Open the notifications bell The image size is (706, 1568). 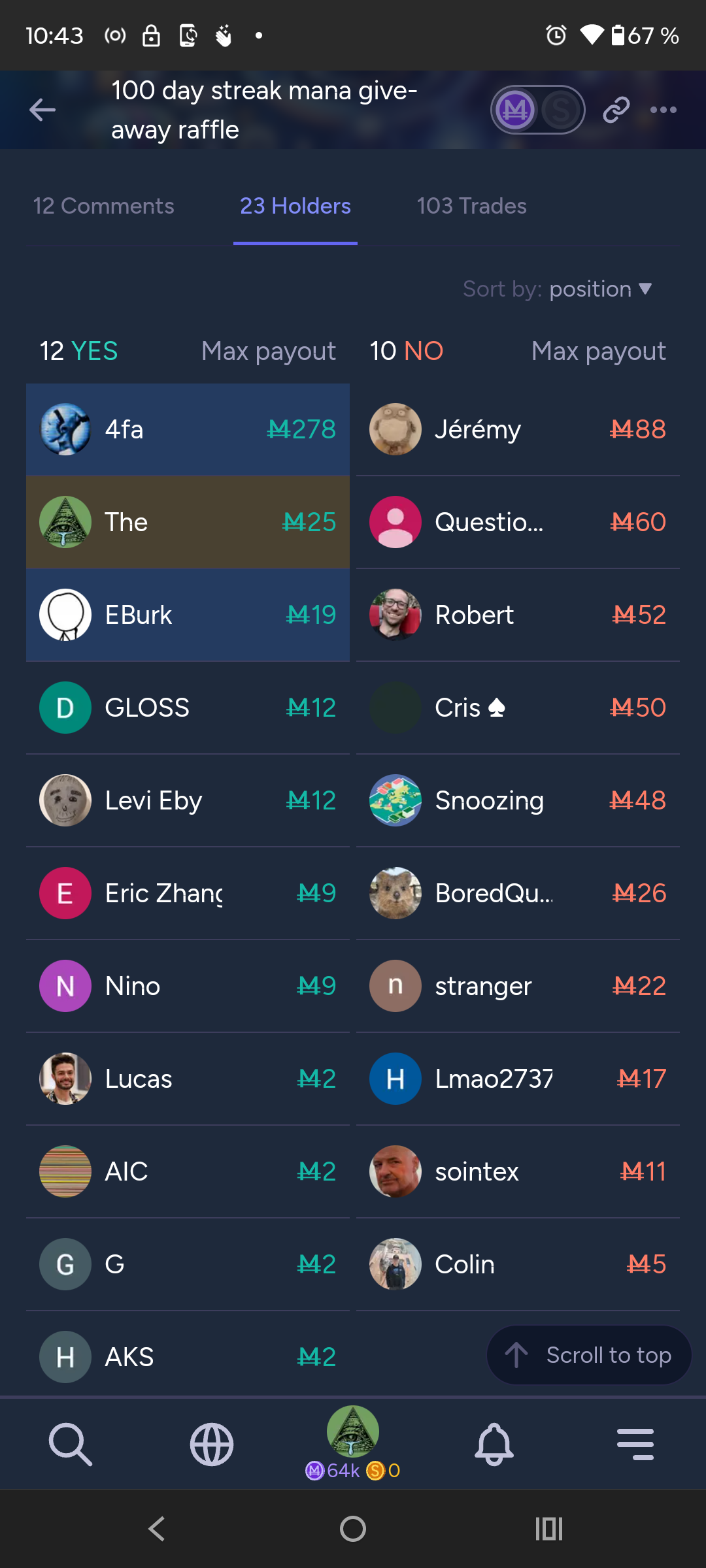pyautogui.click(x=494, y=1444)
